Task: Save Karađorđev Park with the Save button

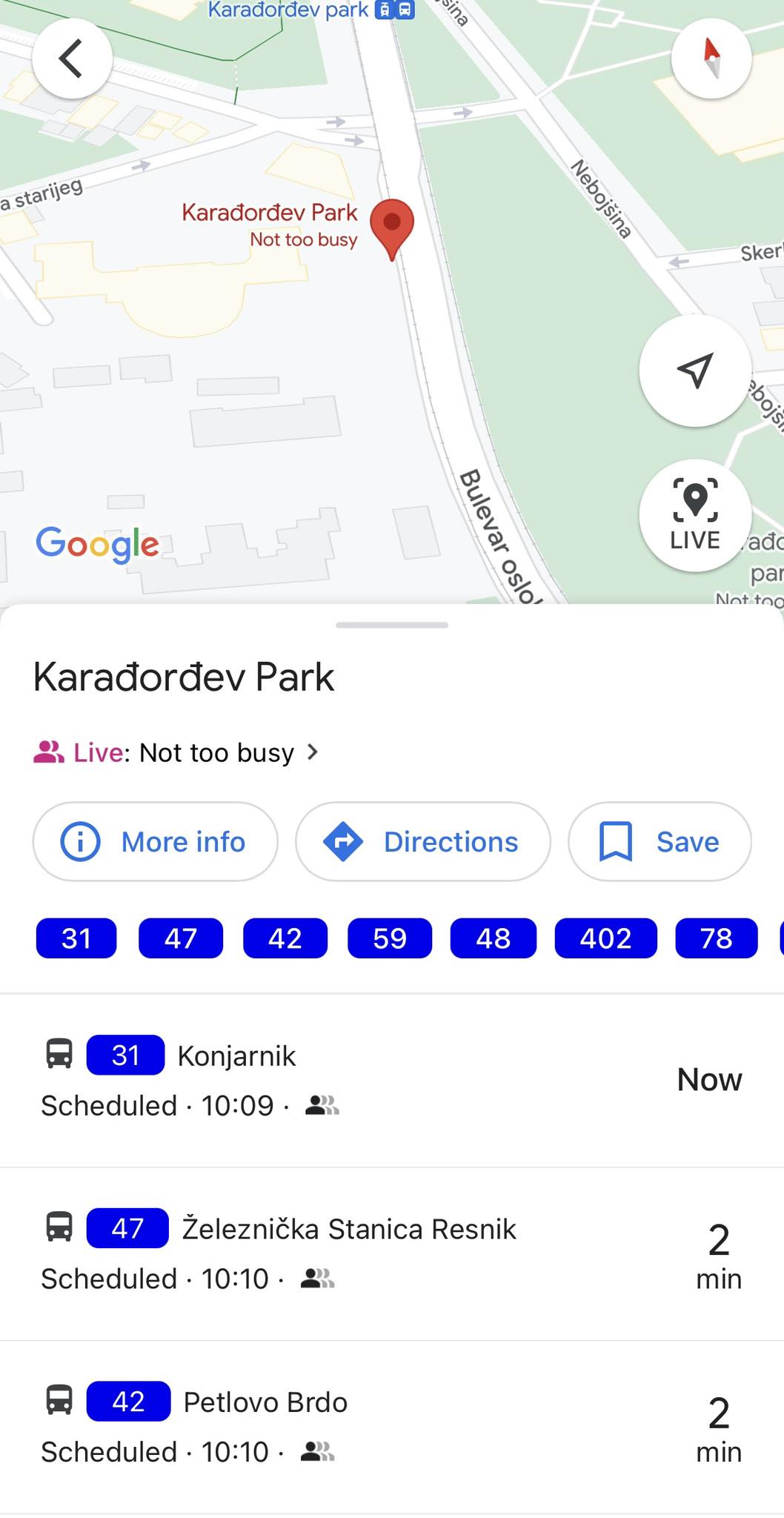Action: pos(659,841)
